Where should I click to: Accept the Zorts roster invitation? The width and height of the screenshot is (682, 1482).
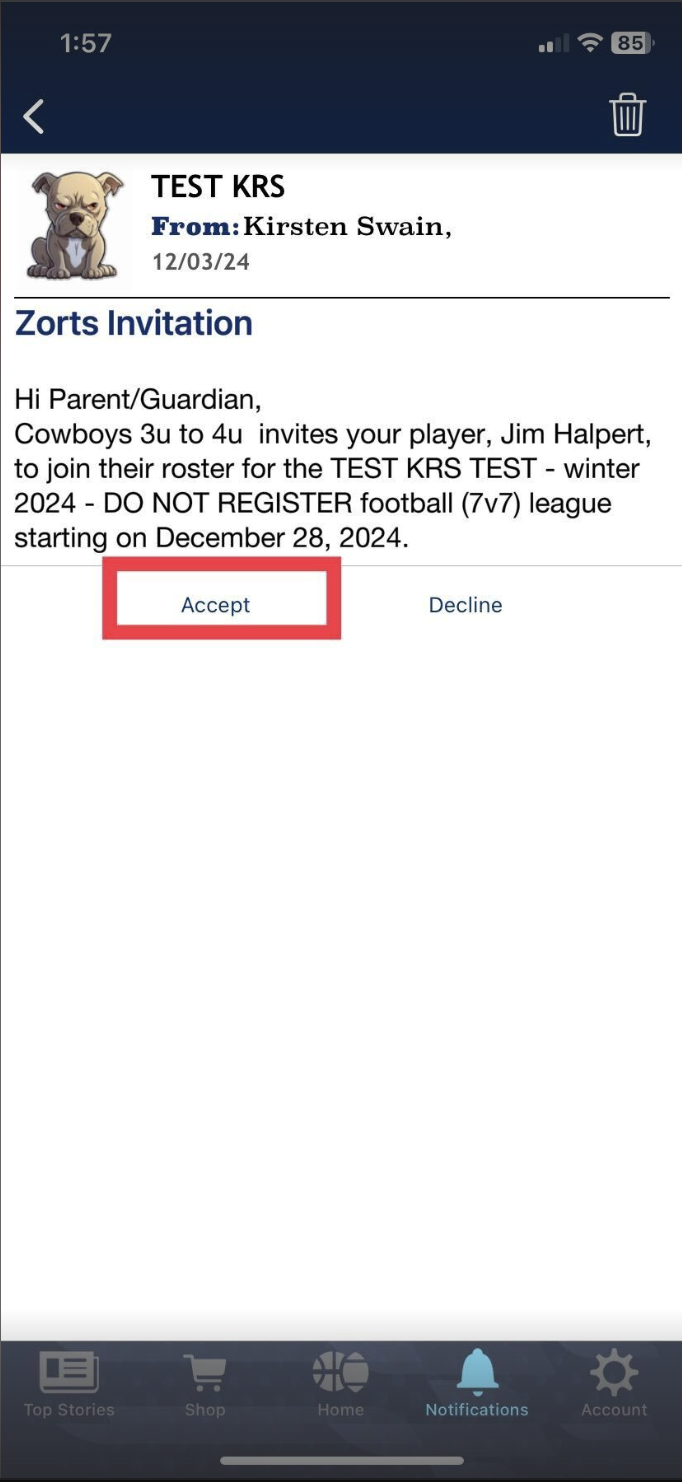click(x=216, y=605)
